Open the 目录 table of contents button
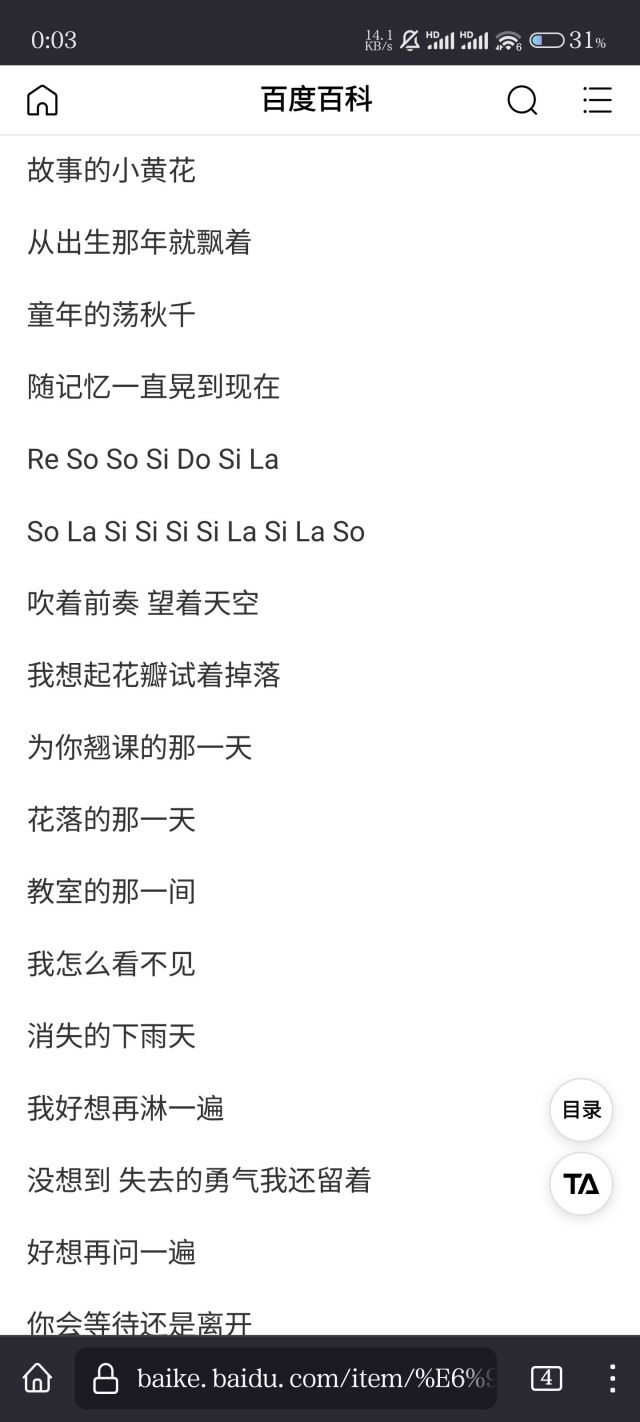The image size is (640, 1422). tap(581, 1110)
